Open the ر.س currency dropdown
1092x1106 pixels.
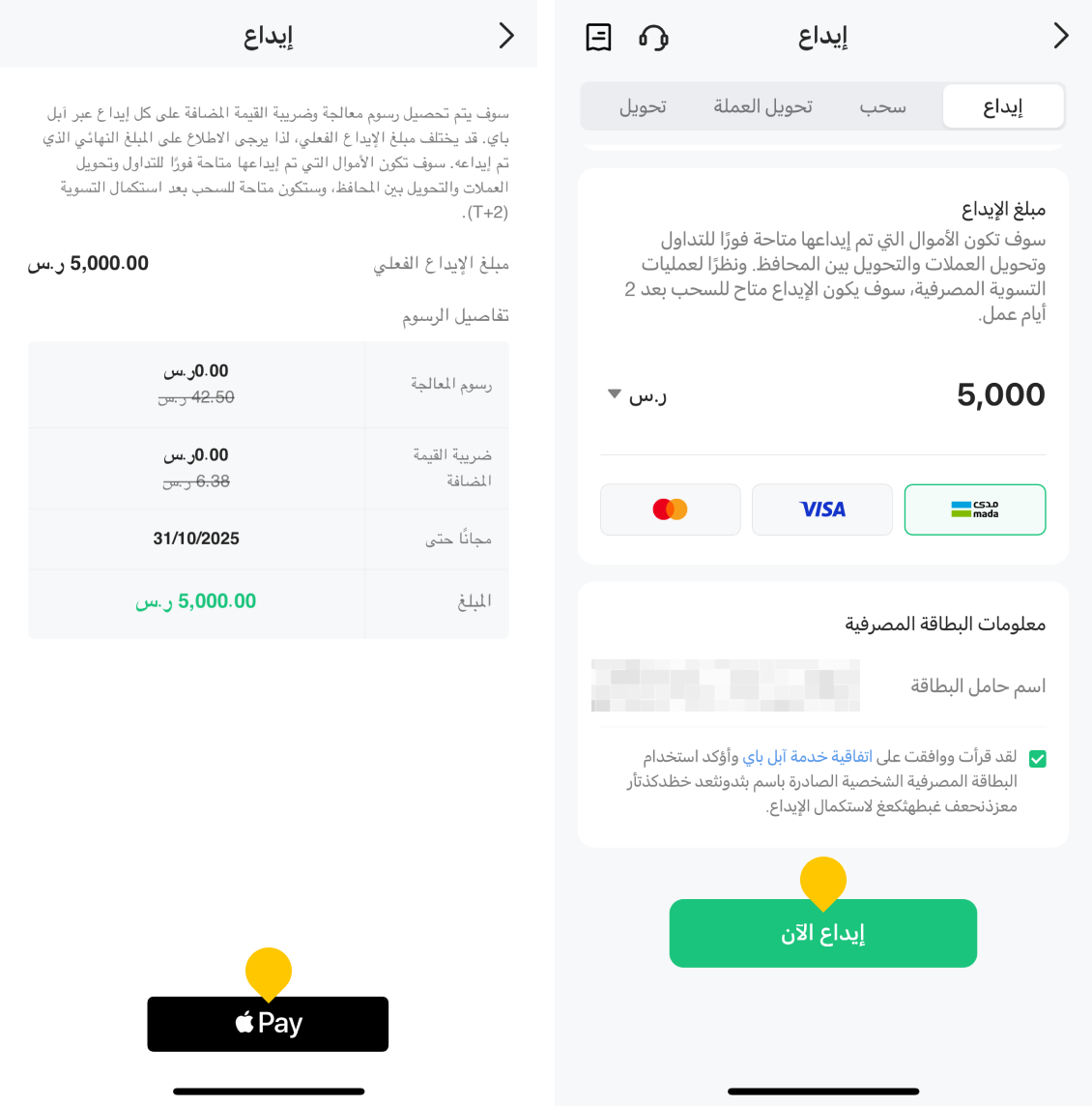(638, 394)
